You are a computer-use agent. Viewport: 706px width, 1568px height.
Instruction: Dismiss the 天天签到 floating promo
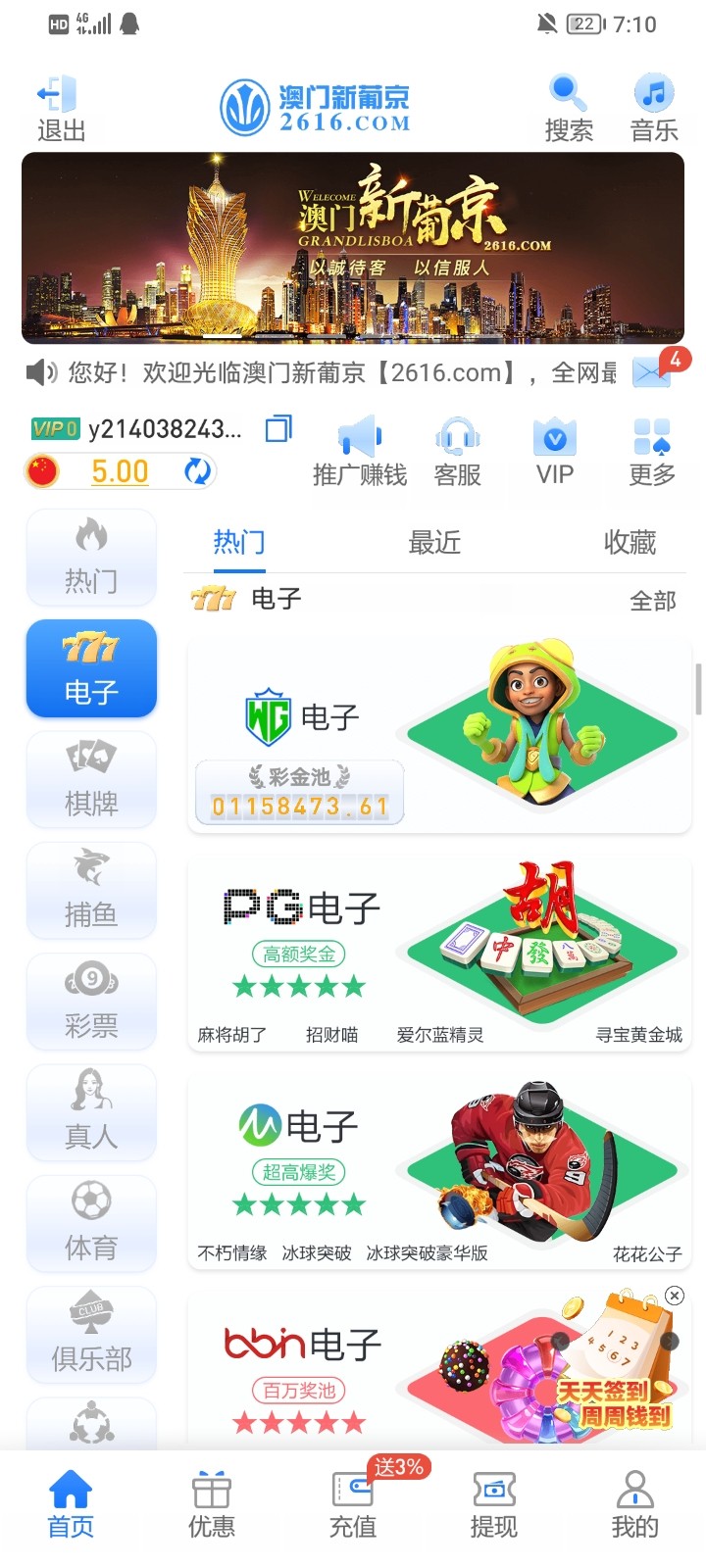(x=675, y=1296)
